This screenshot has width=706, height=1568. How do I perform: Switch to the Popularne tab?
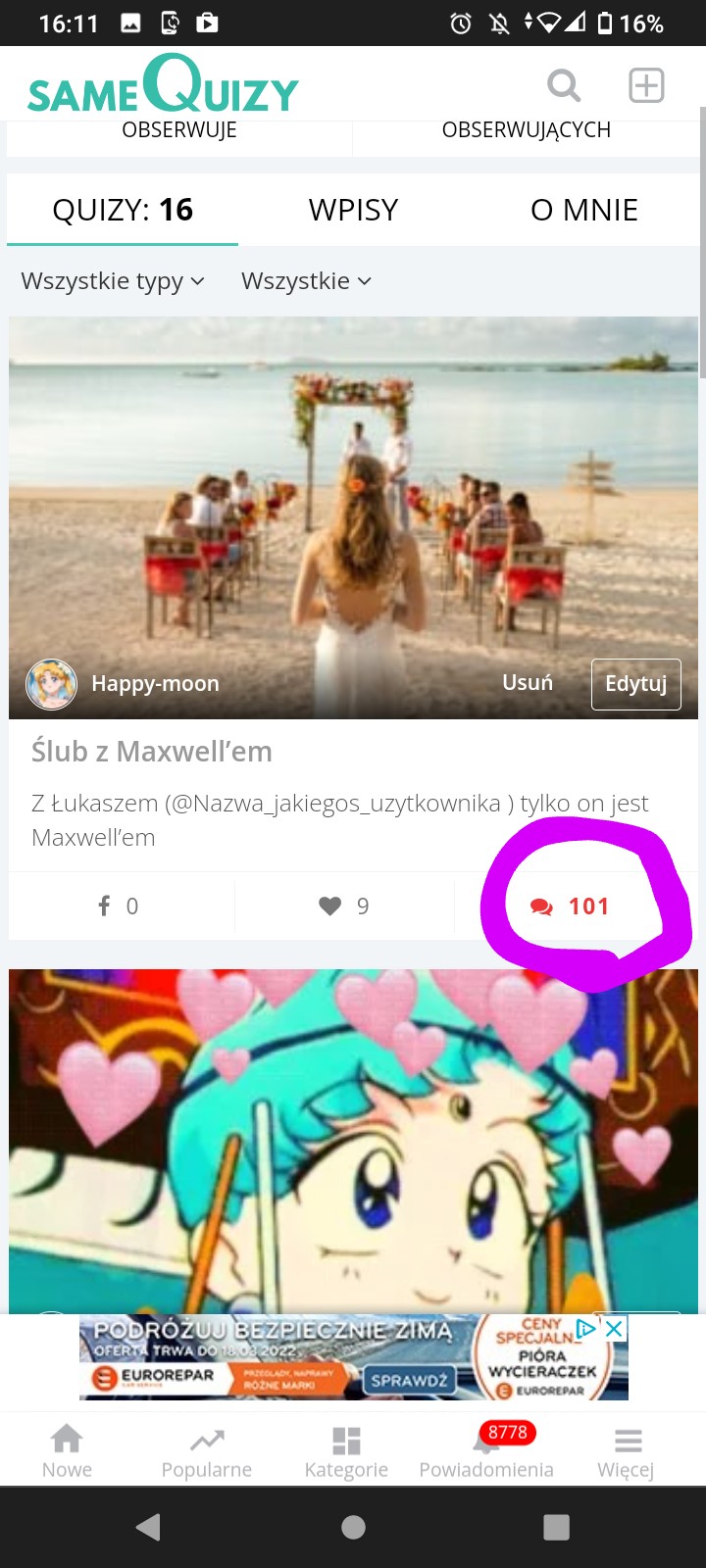tap(207, 1450)
